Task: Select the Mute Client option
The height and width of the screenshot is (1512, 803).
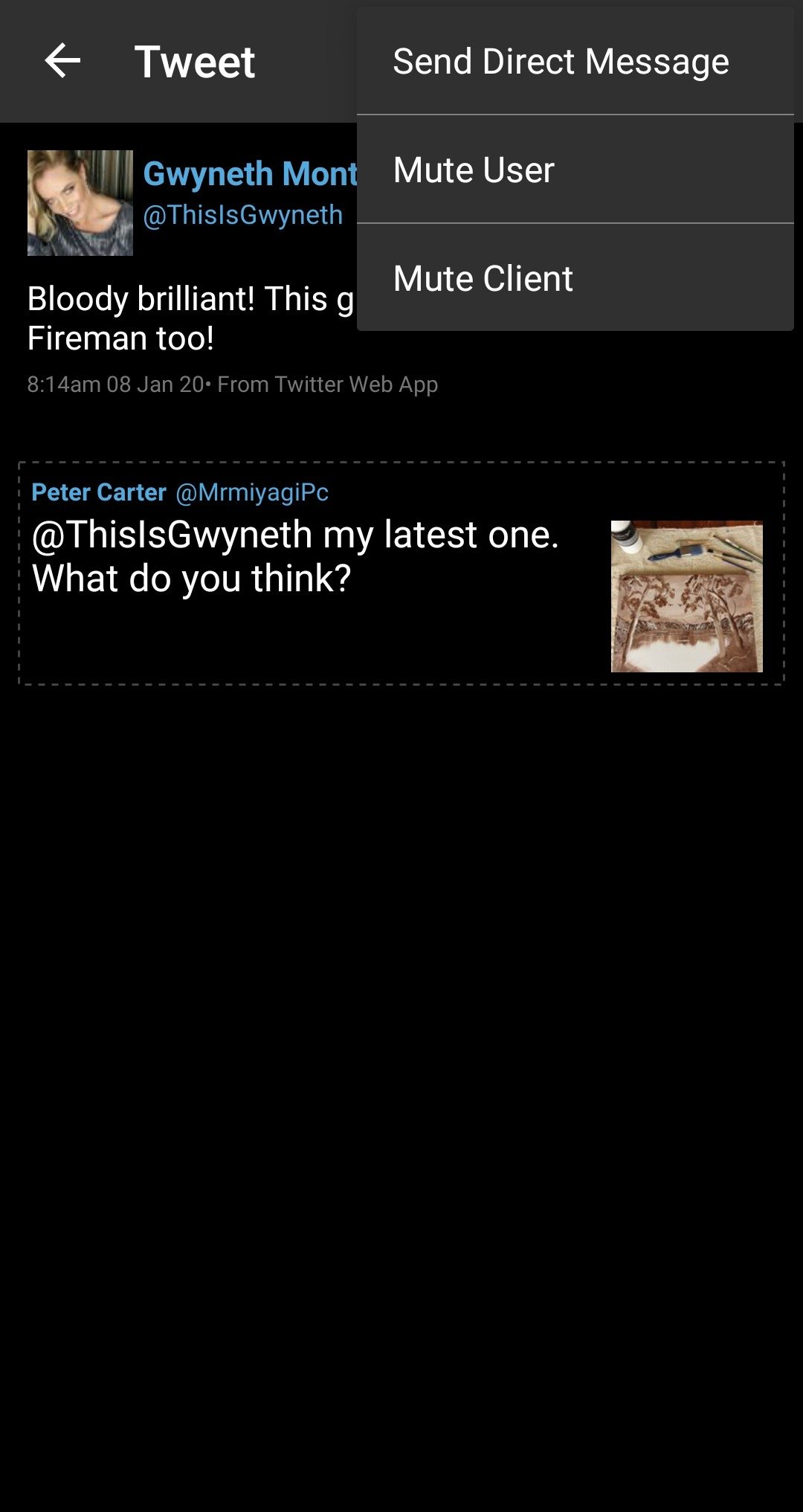Action: click(x=575, y=278)
